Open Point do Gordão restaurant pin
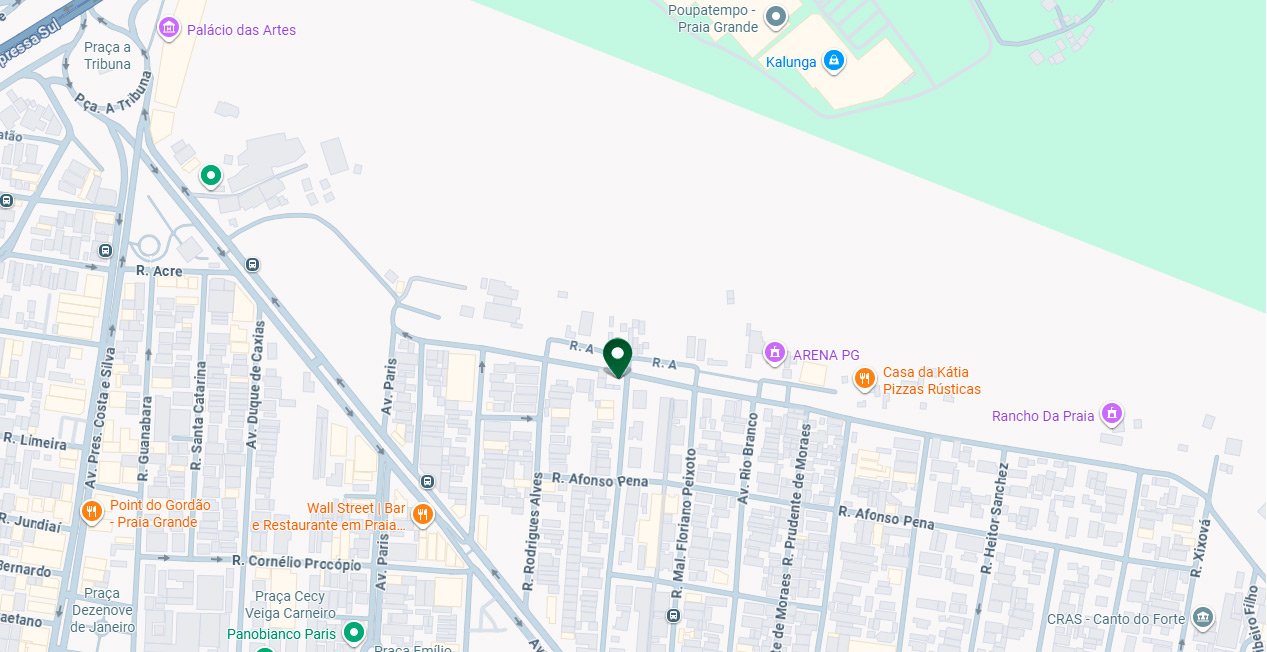This screenshot has height=652, width=1267. click(x=91, y=513)
